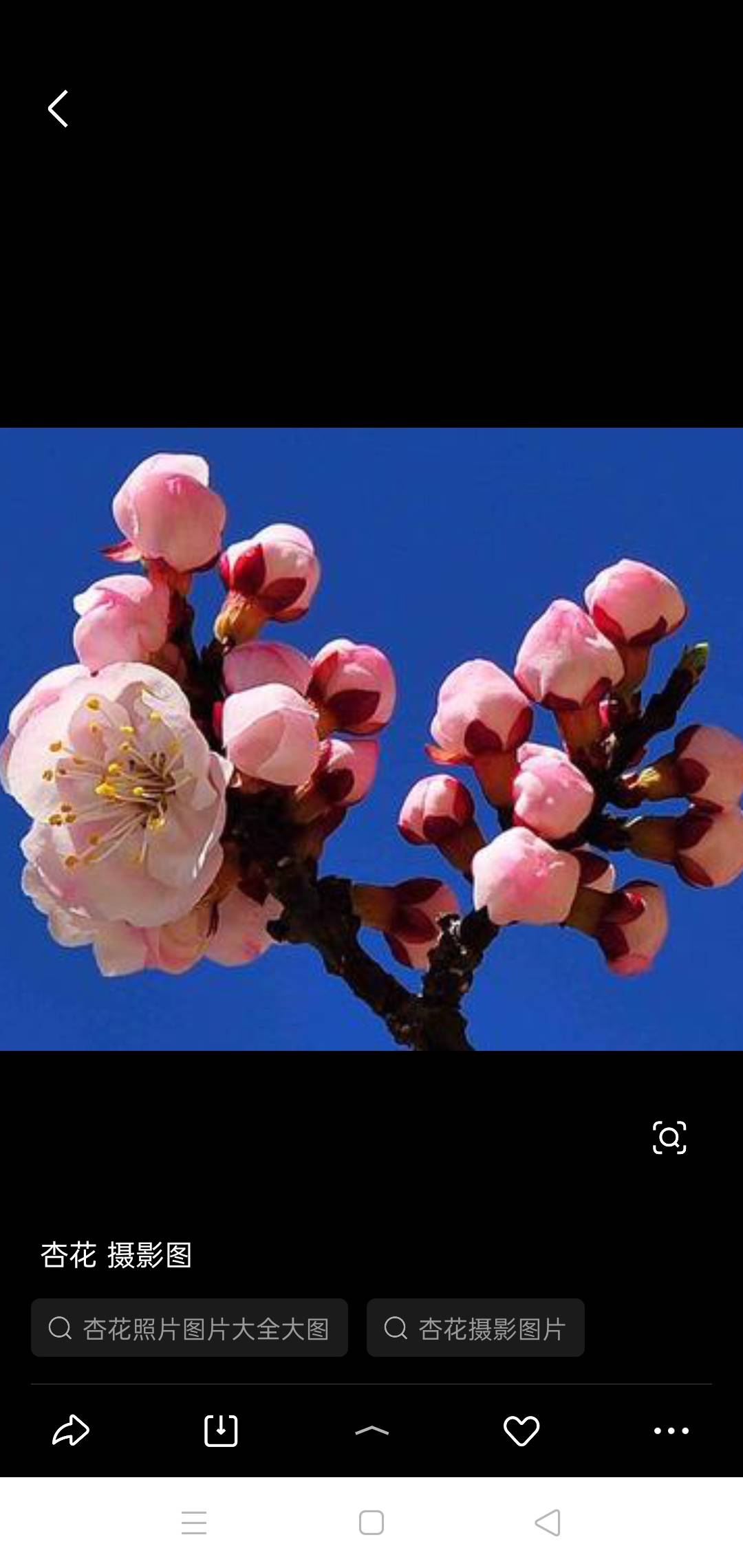Open the image recognition scan icon
This screenshot has width=743, height=1568.
coord(669,1137)
